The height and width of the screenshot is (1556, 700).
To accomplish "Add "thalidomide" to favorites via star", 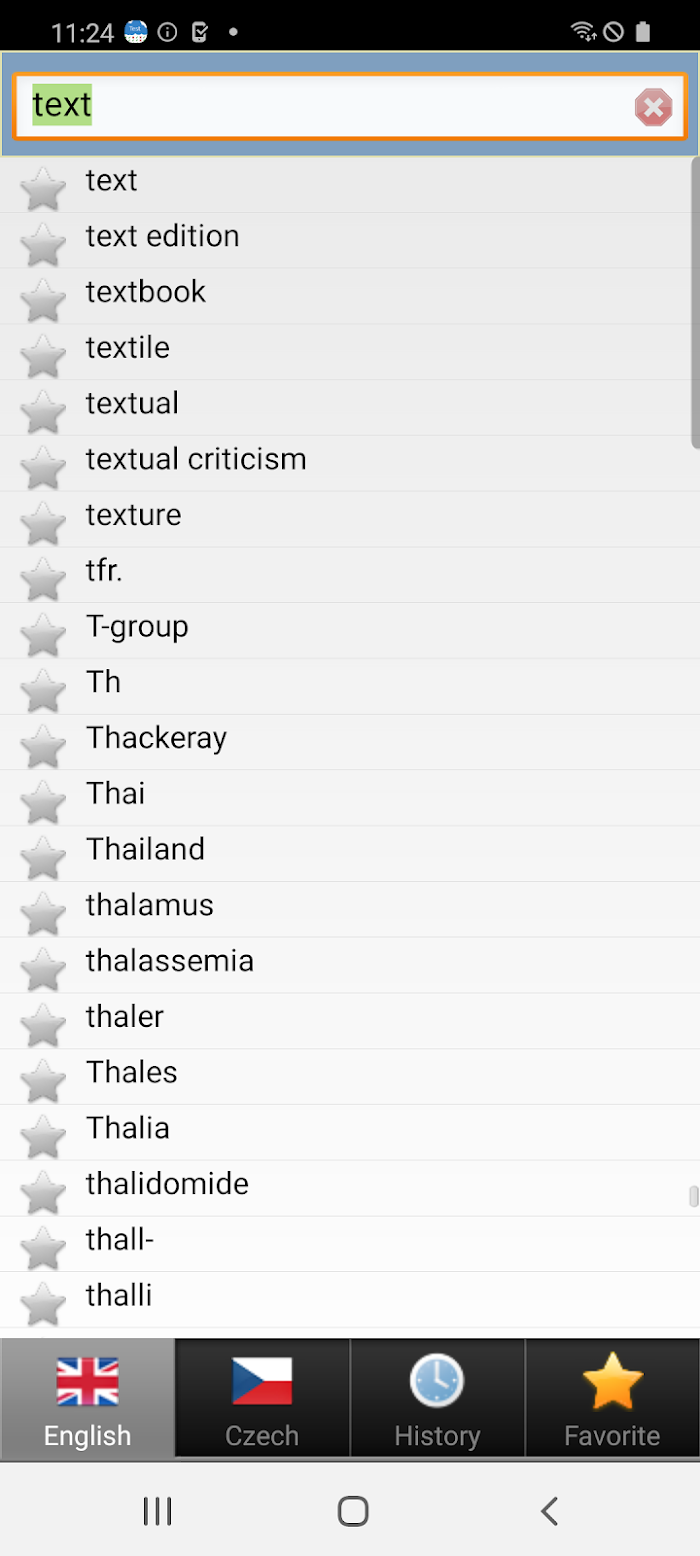I will 43,1191.
